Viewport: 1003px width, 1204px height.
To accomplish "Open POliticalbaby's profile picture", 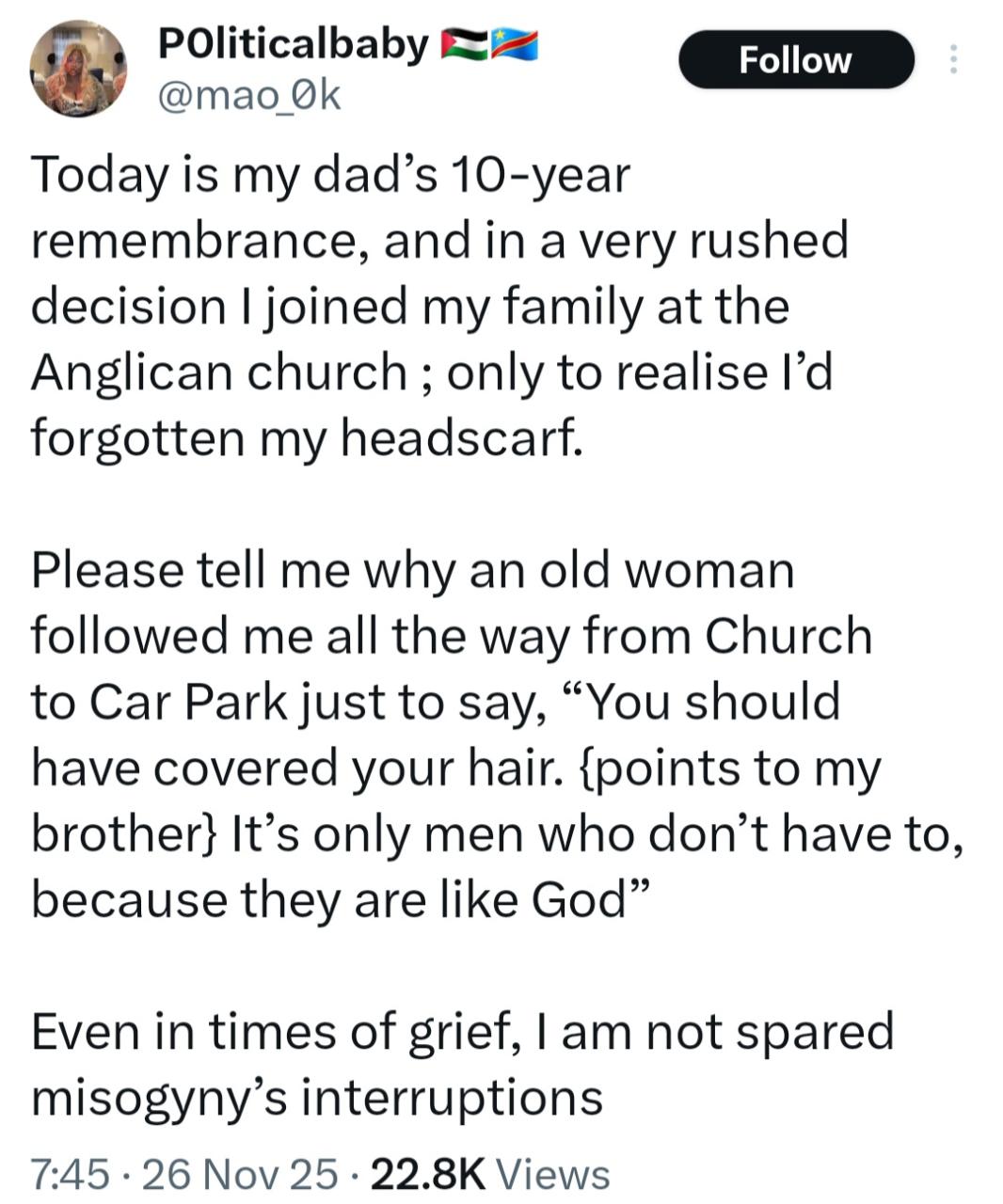I will point(78,69).
